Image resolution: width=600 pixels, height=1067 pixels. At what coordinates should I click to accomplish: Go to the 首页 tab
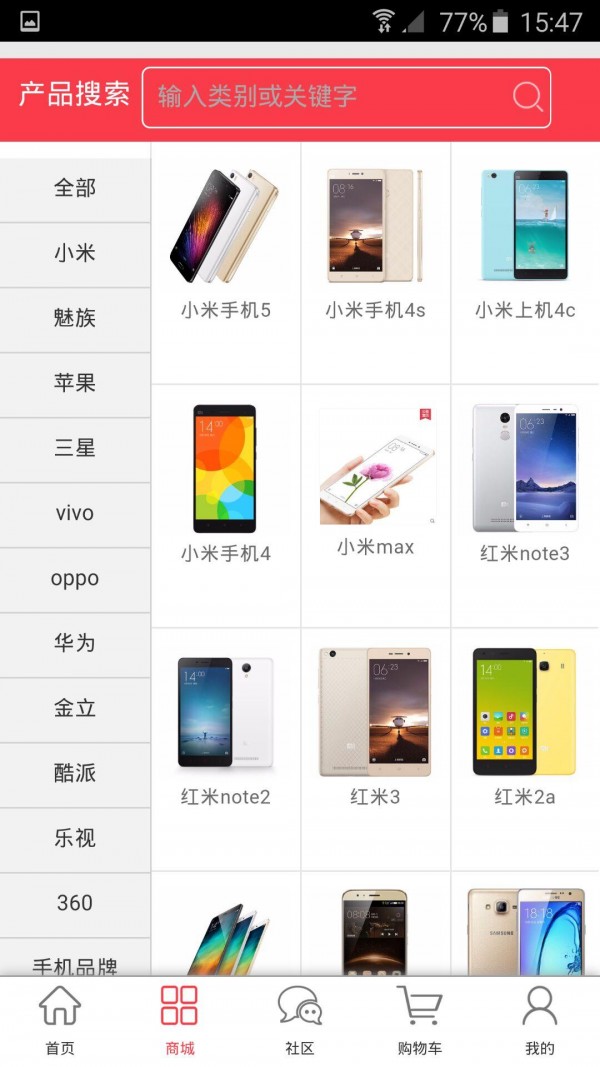(x=60, y=1020)
